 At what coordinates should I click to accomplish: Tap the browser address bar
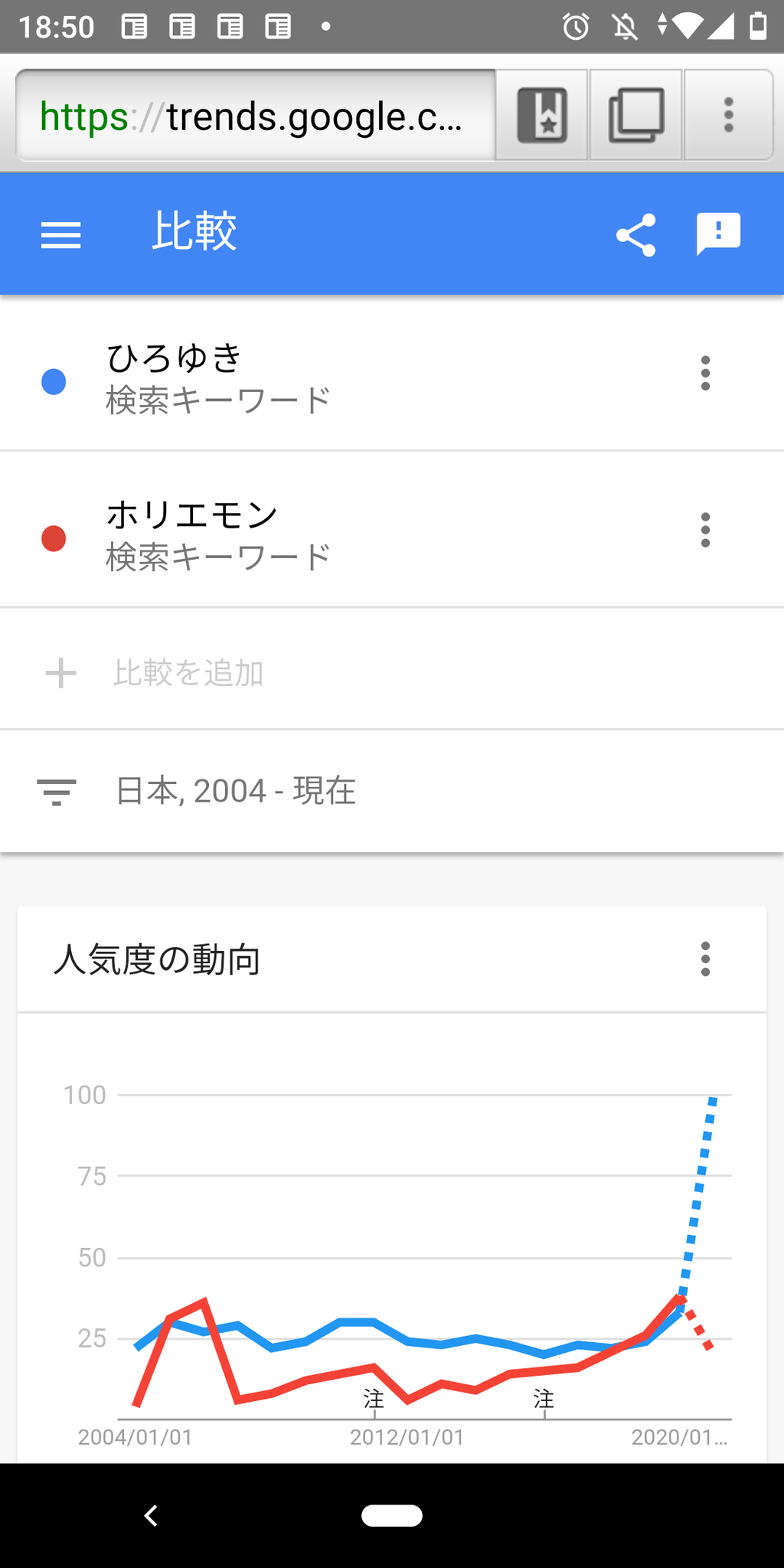tap(256, 116)
